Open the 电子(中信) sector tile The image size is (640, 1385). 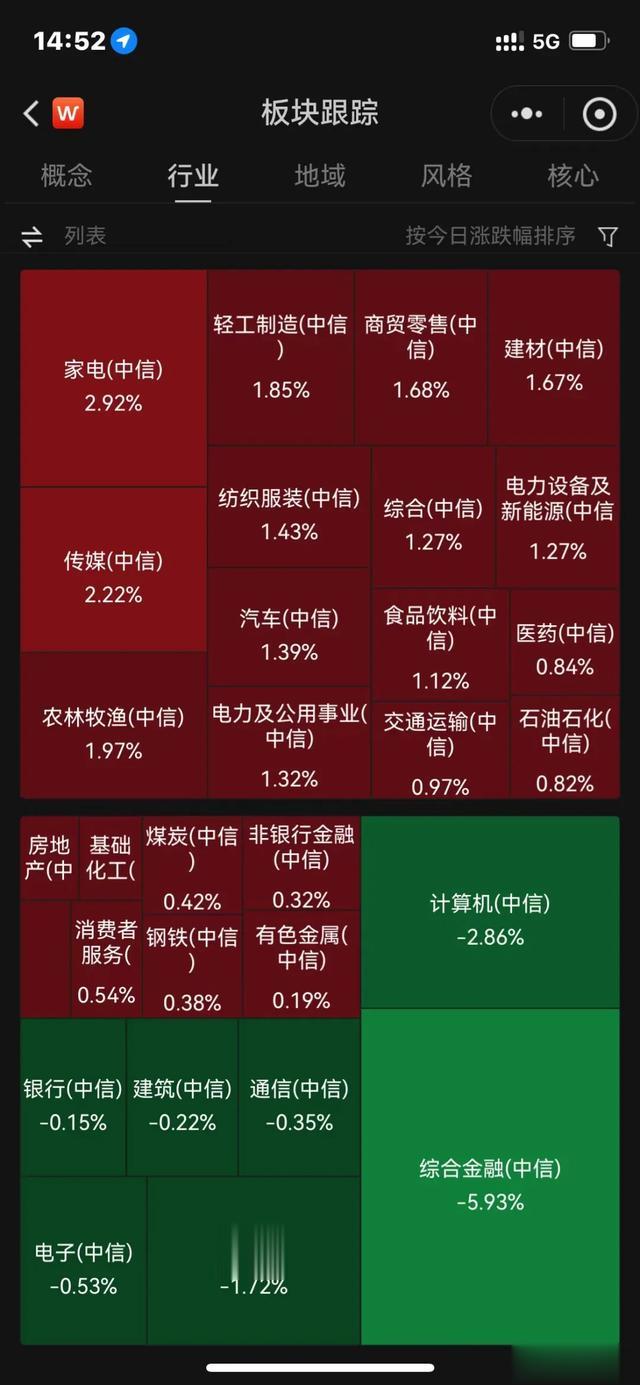83,1261
